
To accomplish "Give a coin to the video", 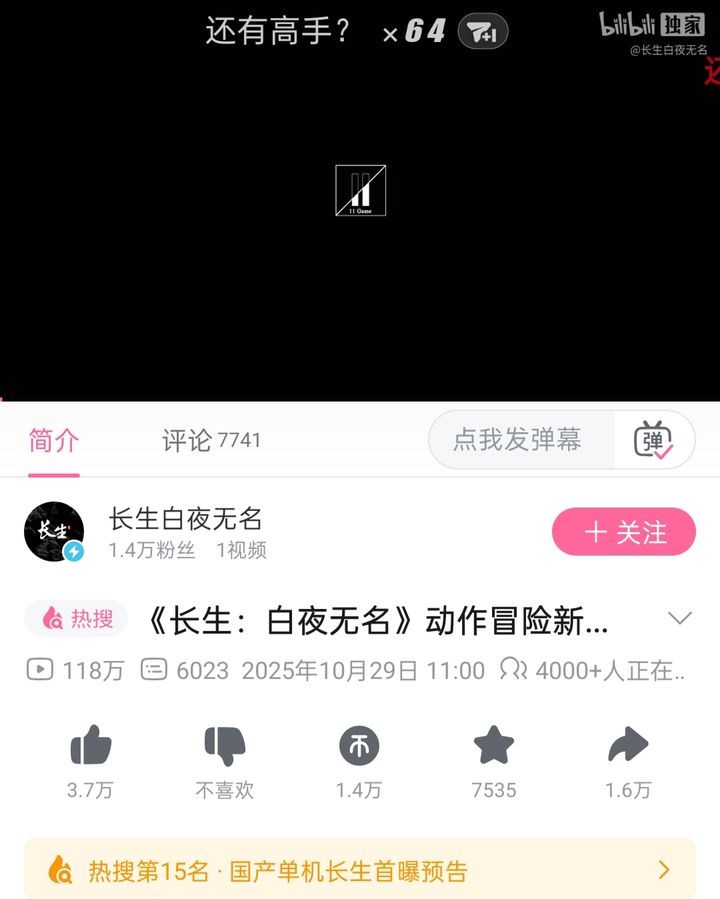I will click(359, 746).
